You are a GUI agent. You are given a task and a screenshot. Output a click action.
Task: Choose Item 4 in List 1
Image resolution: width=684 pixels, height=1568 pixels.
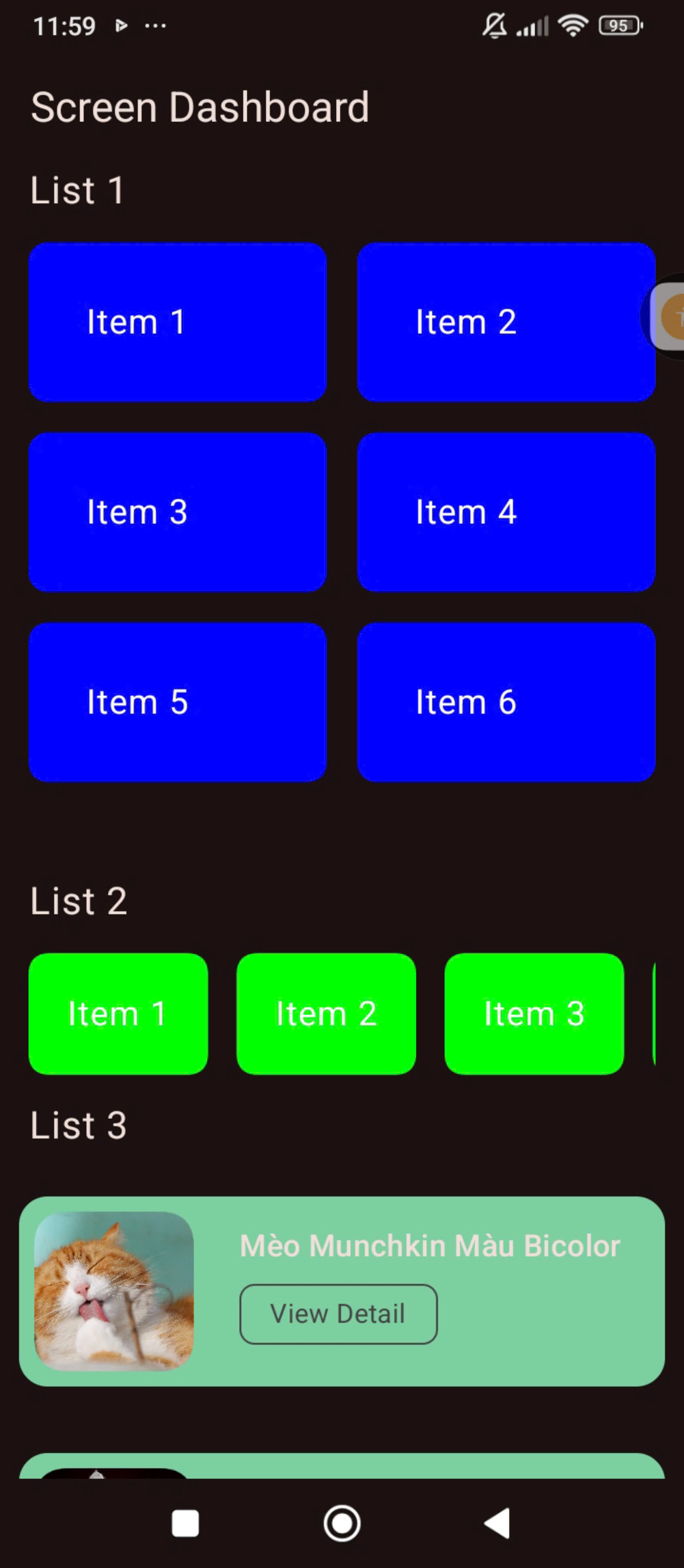506,512
